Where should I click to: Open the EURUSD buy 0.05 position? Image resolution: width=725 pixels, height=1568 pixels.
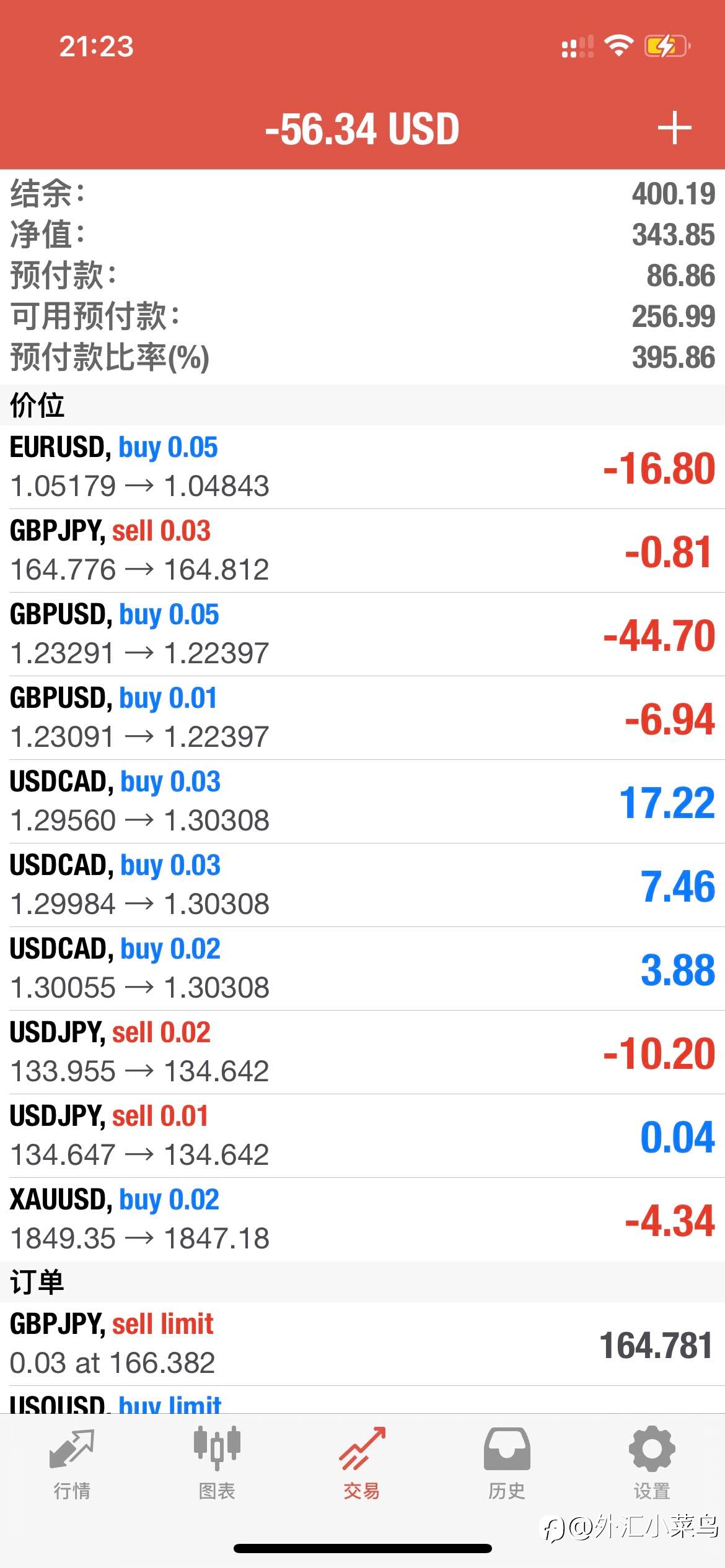(362, 467)
